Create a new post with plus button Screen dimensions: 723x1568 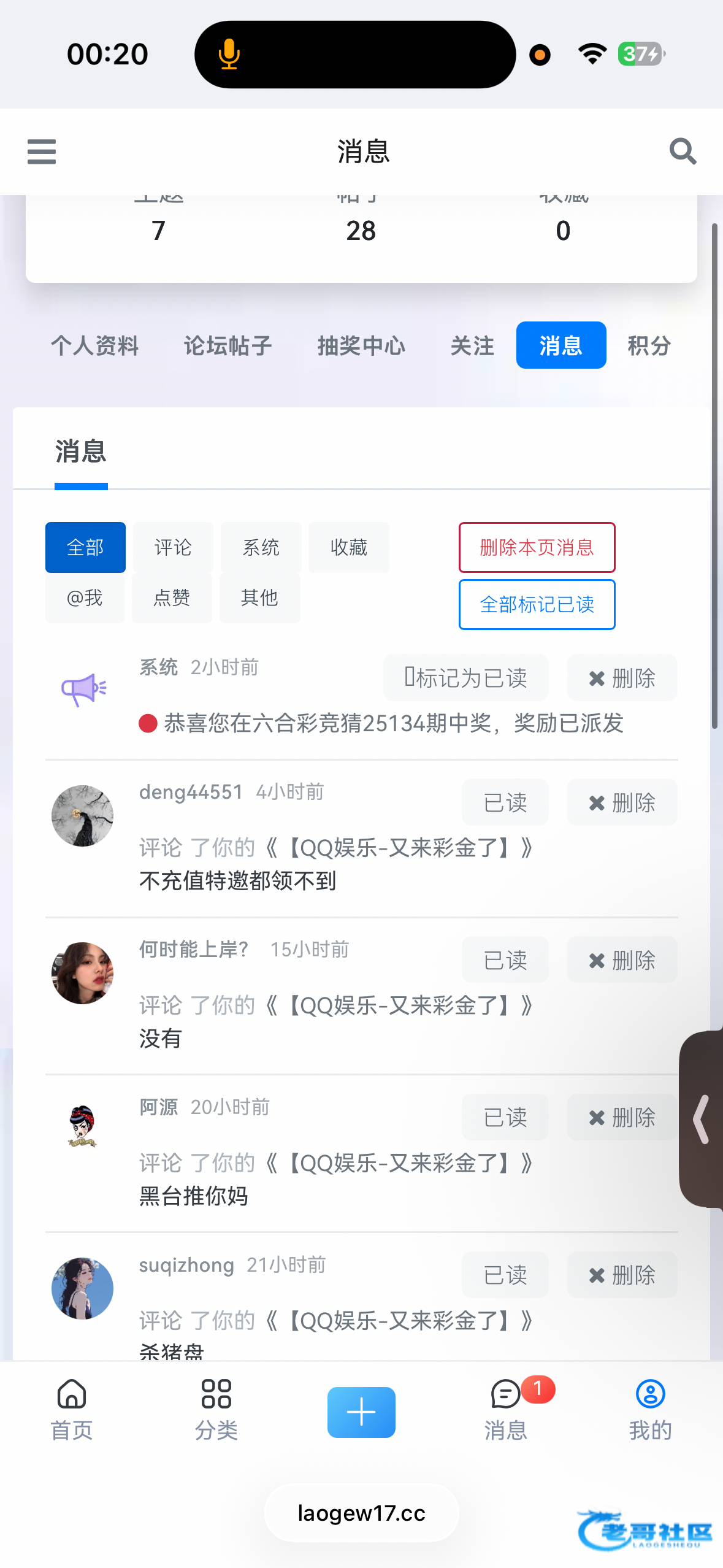361,1412
